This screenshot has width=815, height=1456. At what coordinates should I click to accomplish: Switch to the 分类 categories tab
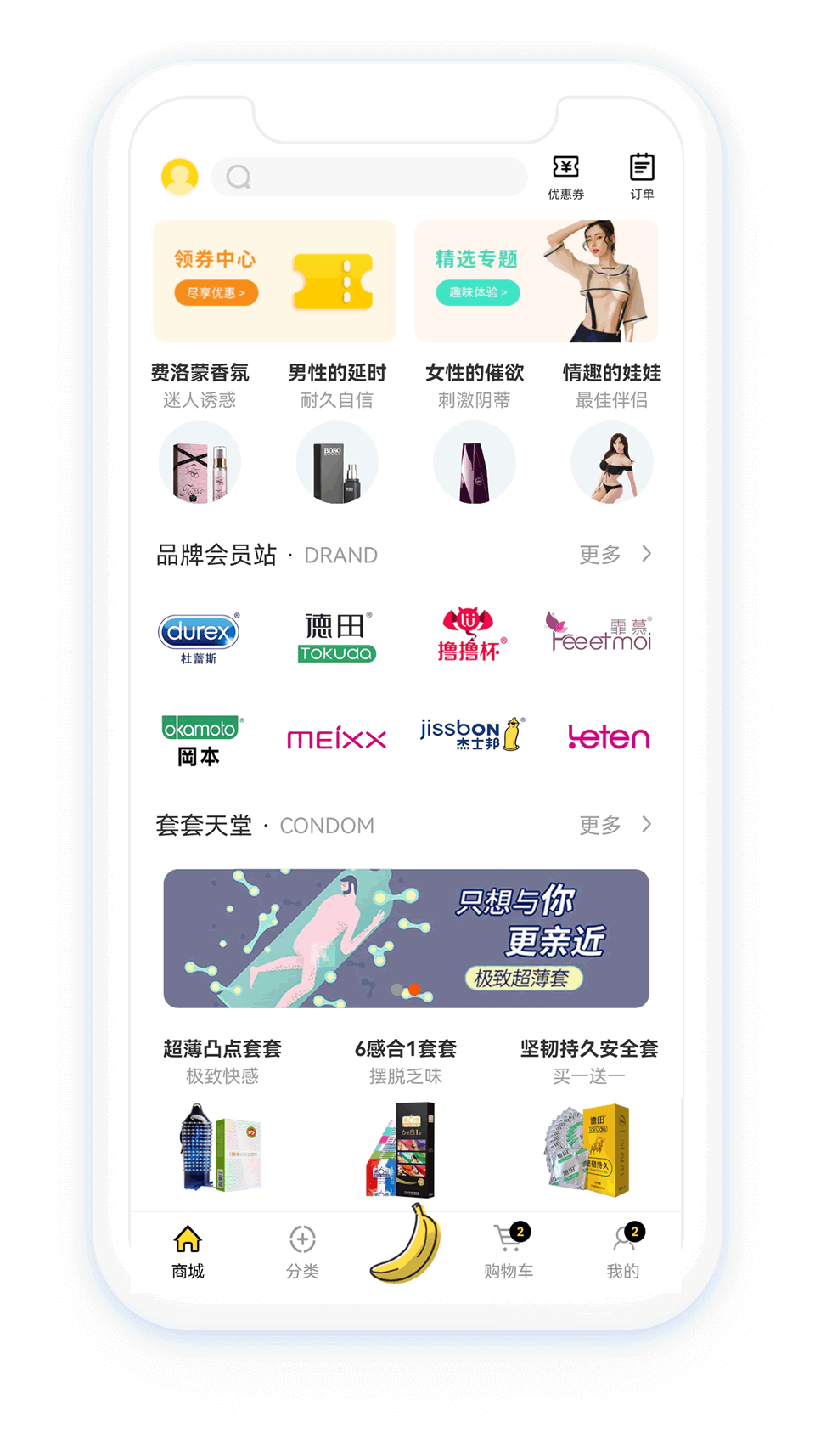(x=302, y=1251)
